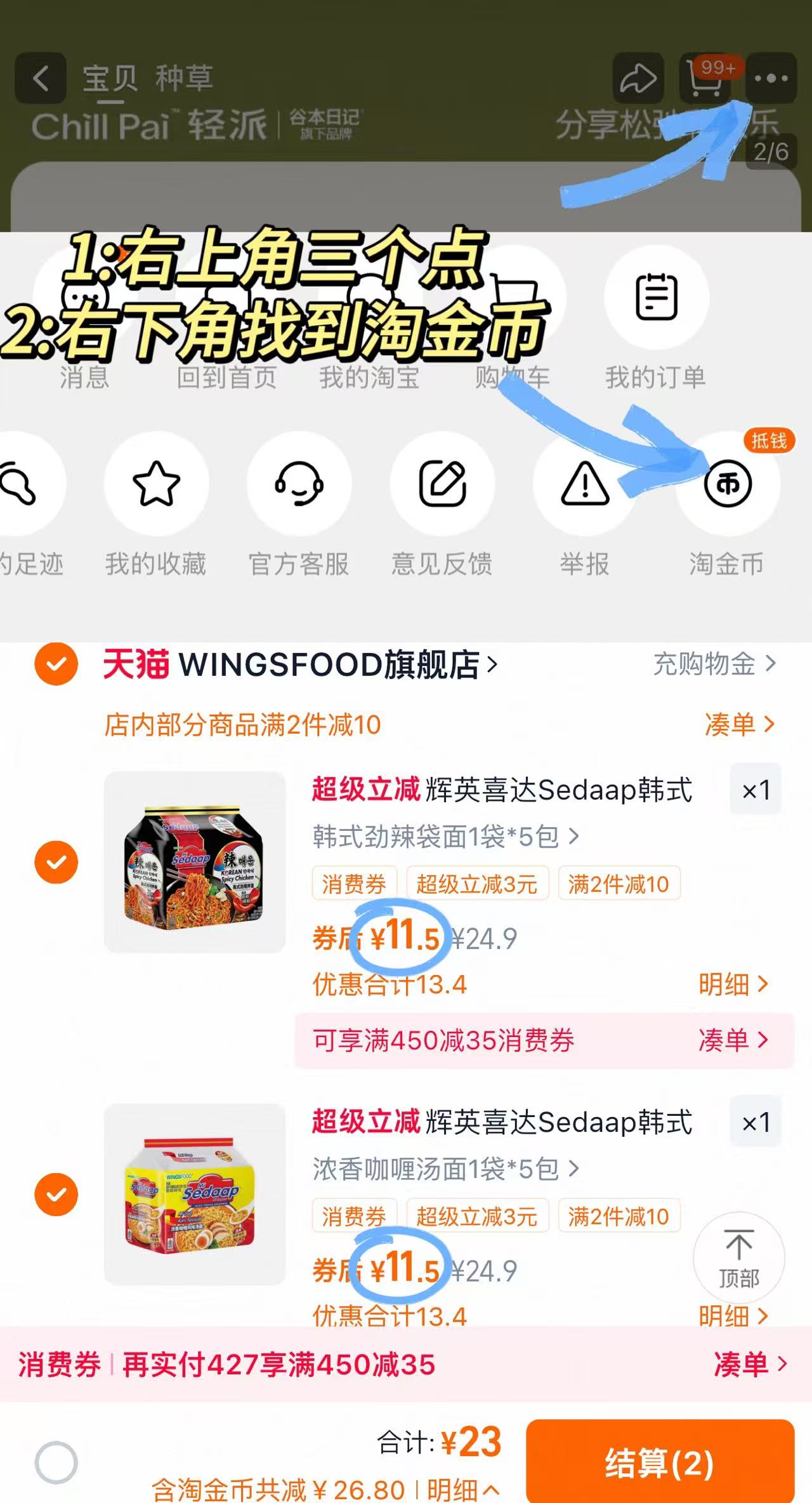Select the 淘金币 coin icon
Screen dimensions: 812x1503
click(727, 482)
